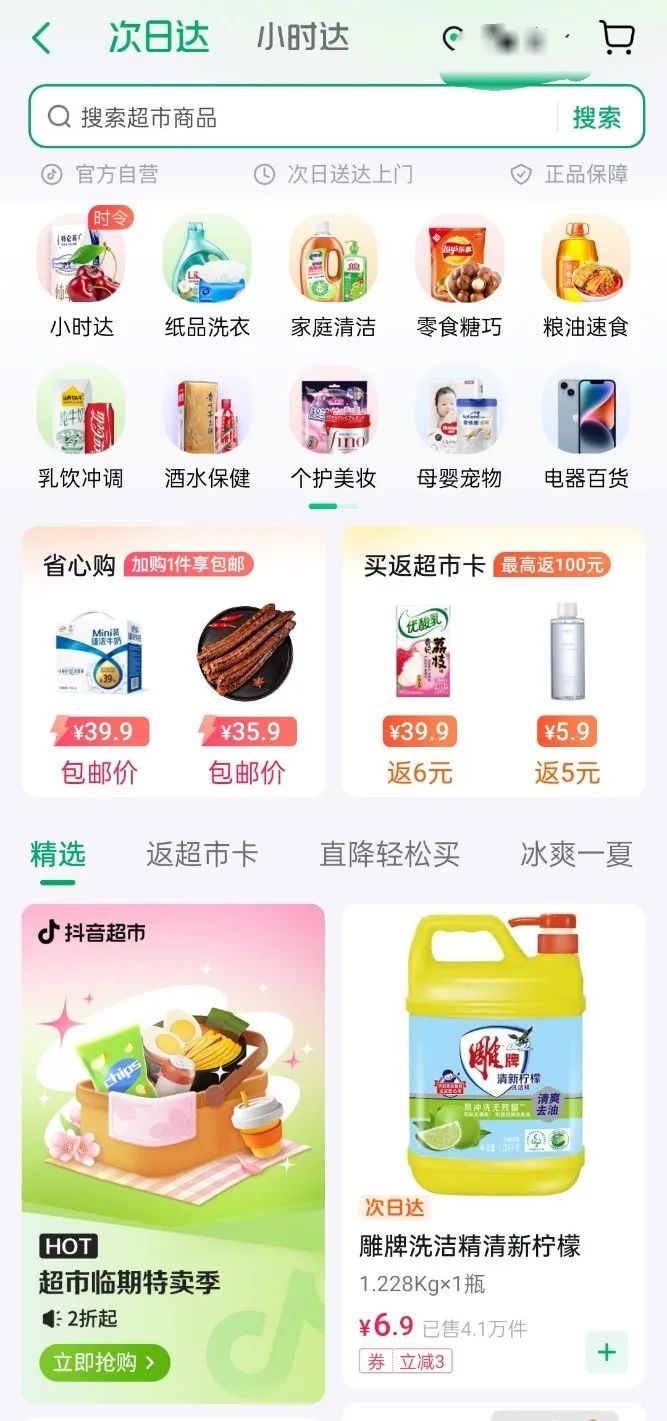
Task: Go back using the green arrow
Action: (x=41, y=39)
